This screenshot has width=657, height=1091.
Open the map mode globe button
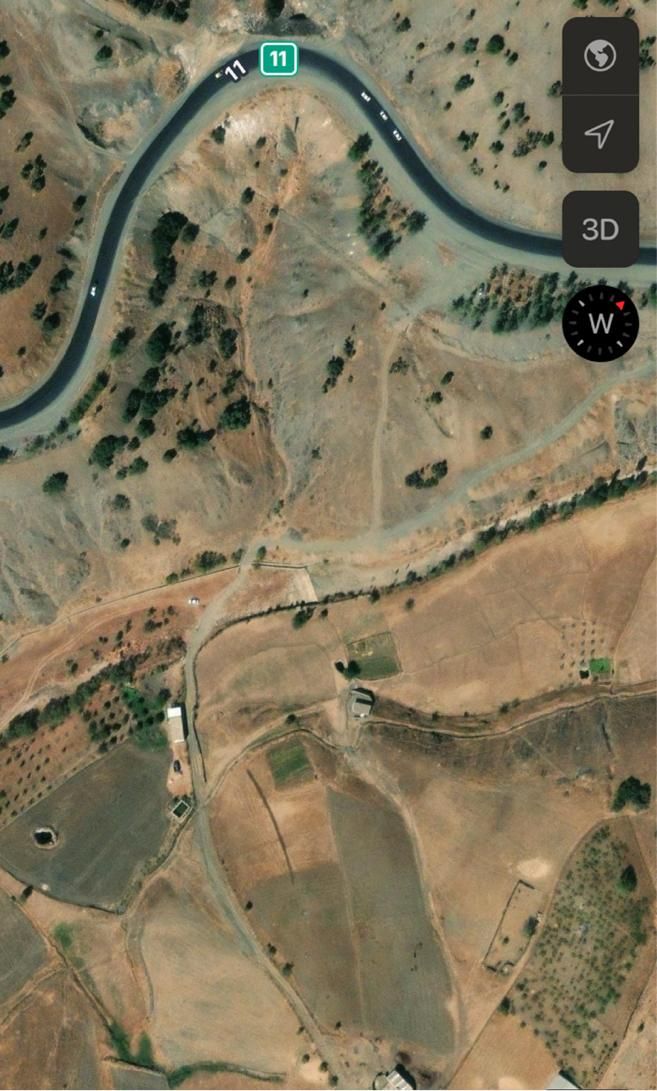pyautogui.click(x=600, y=56)
